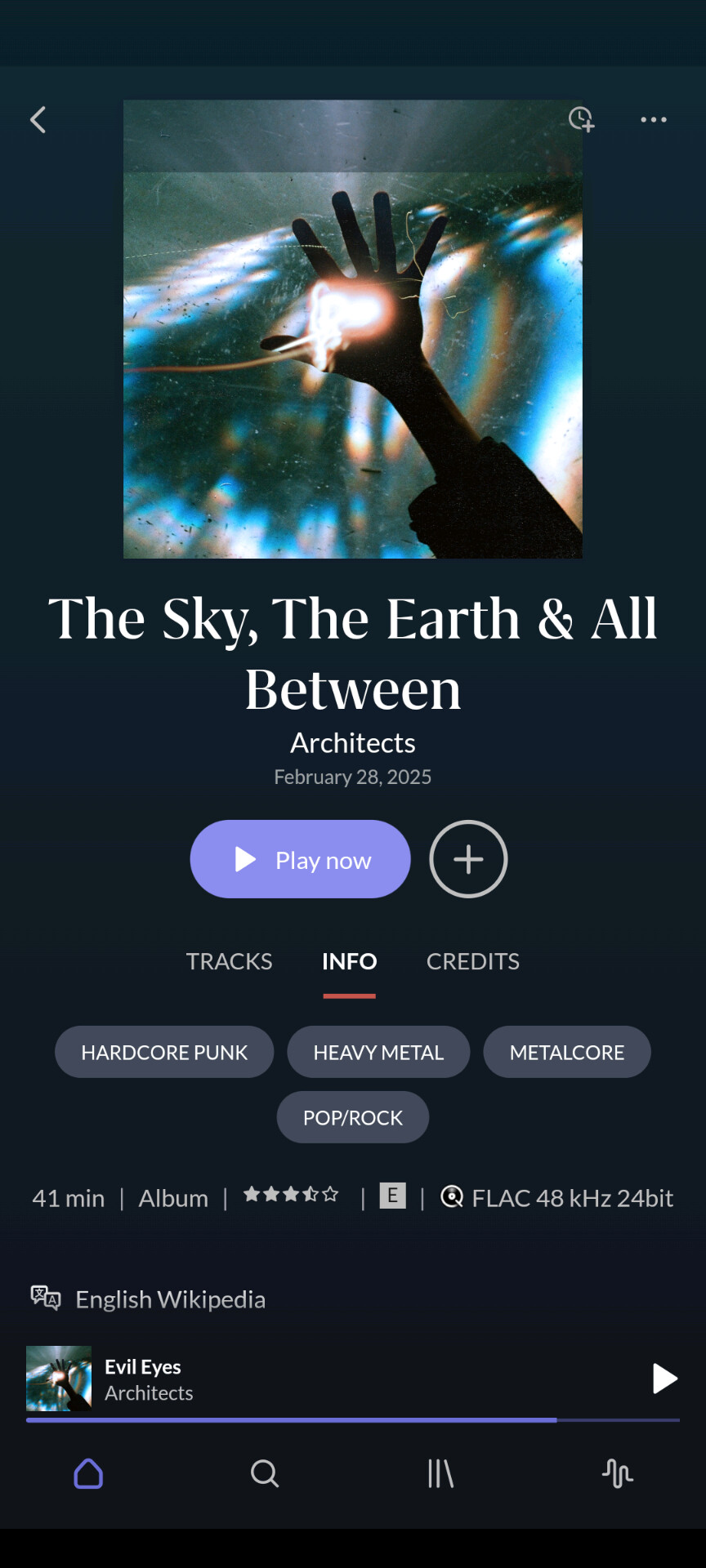Switch to the TRACKS tab
Image resolution: width=706 pixels, height=1568 pixels.
pos(229,961)
